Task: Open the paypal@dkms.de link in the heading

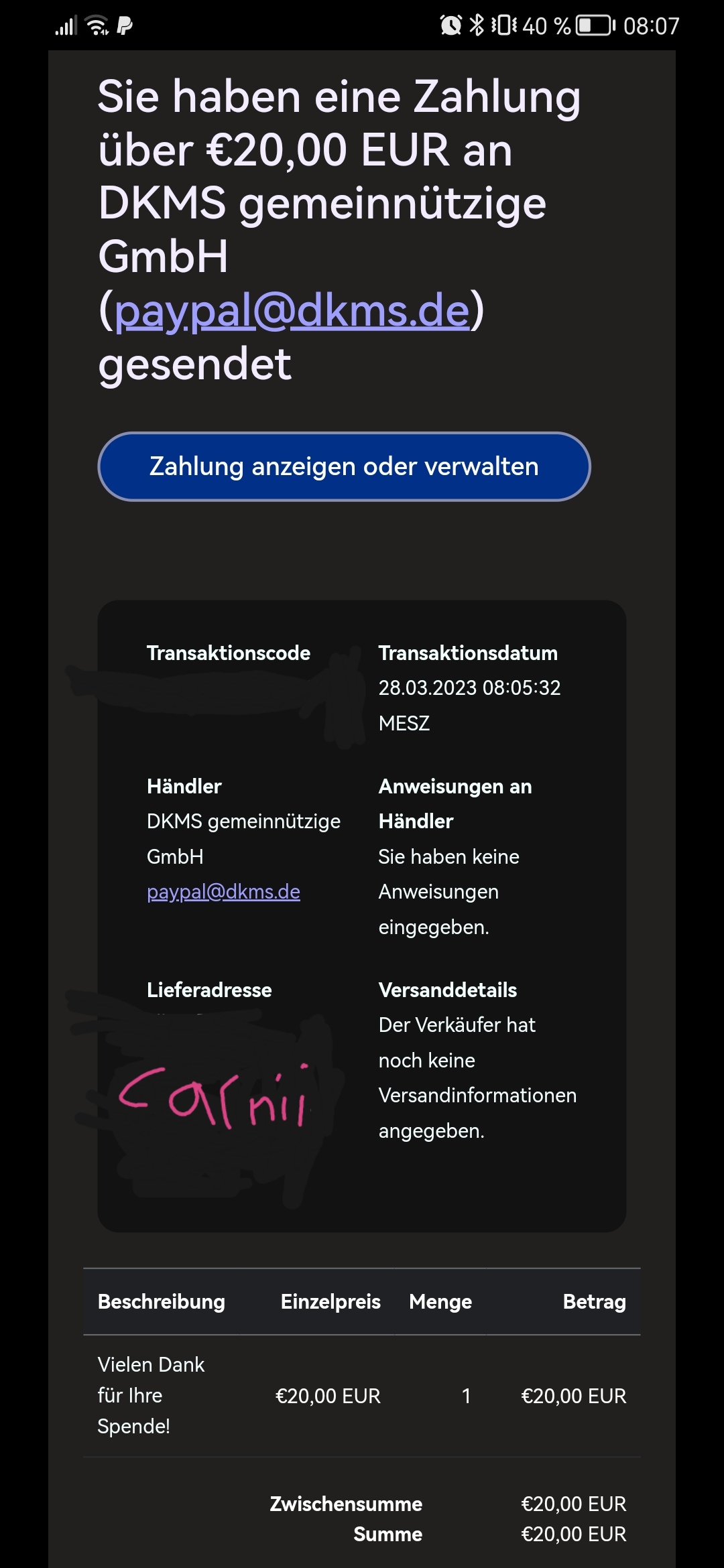Action: [292, 311]
